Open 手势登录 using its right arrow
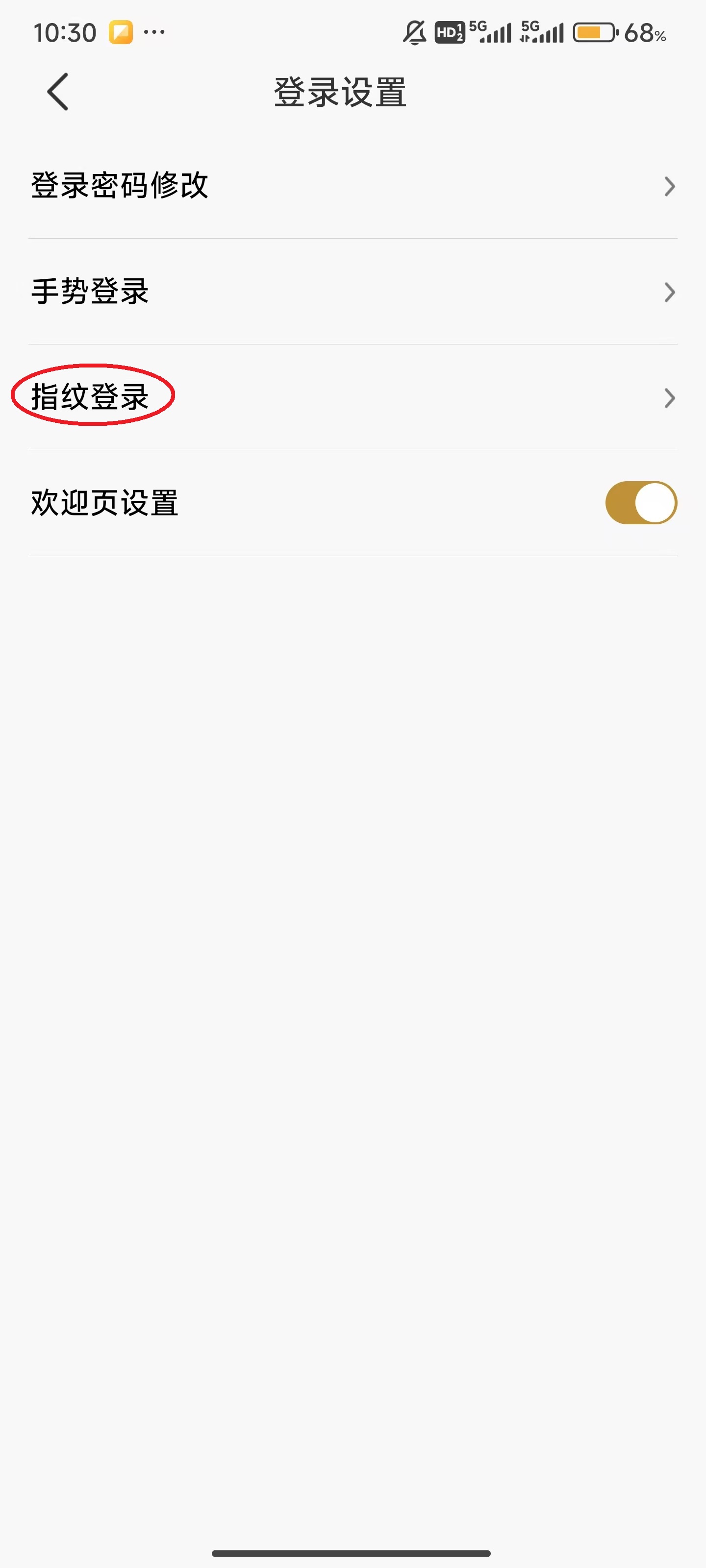Screen dimensions: 706x1568 (669, 293)
